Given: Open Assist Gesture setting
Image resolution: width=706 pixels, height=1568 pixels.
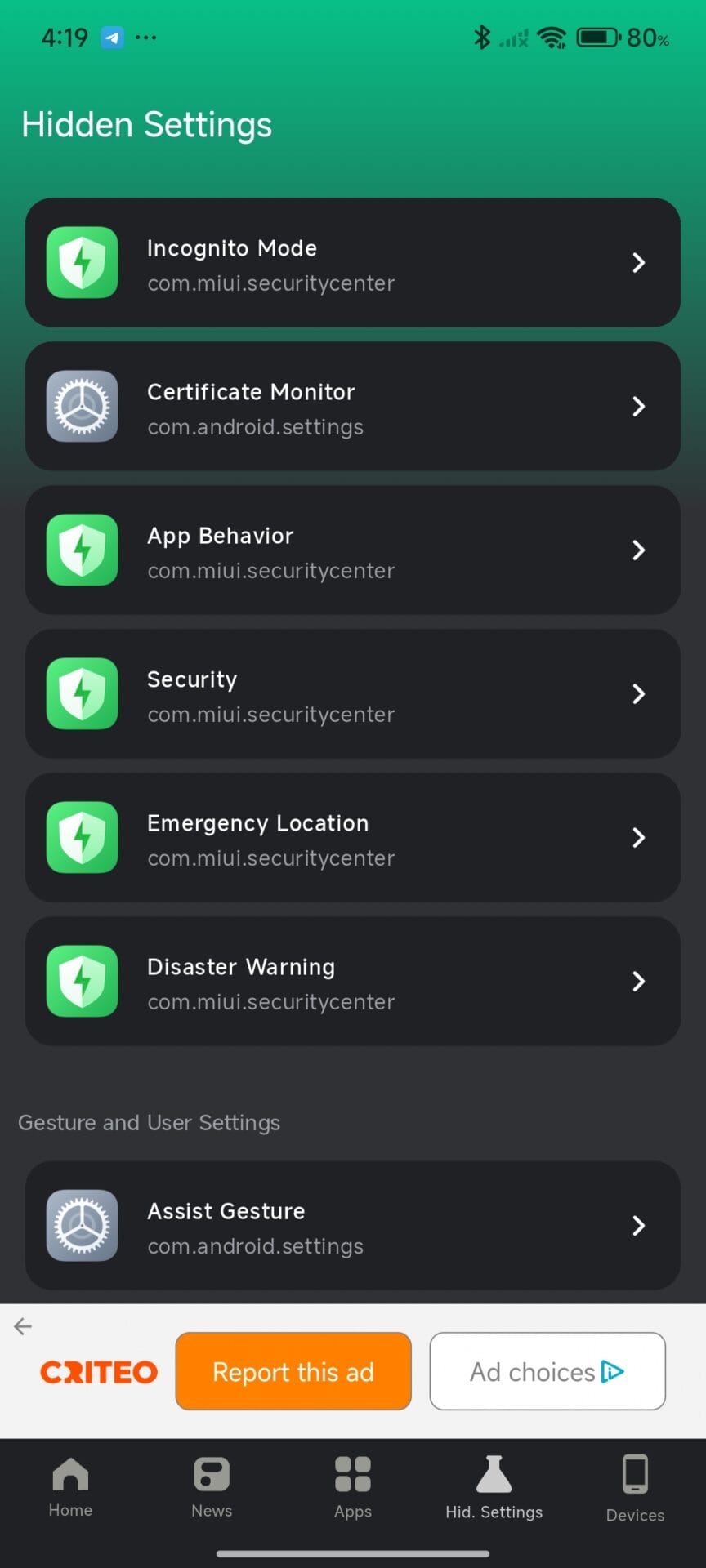Looking at the screenshot, I should point(352,1226).
